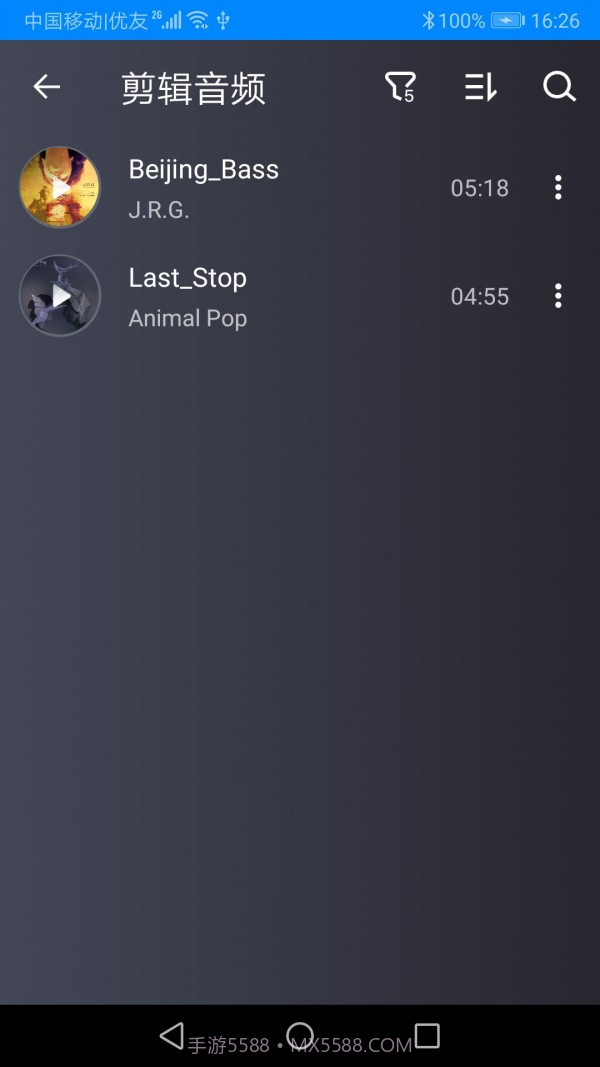This screenshot has height=1067, width=600.
Task: Play preview of Beijing_Bass
Action: click(x=60, y=187)
